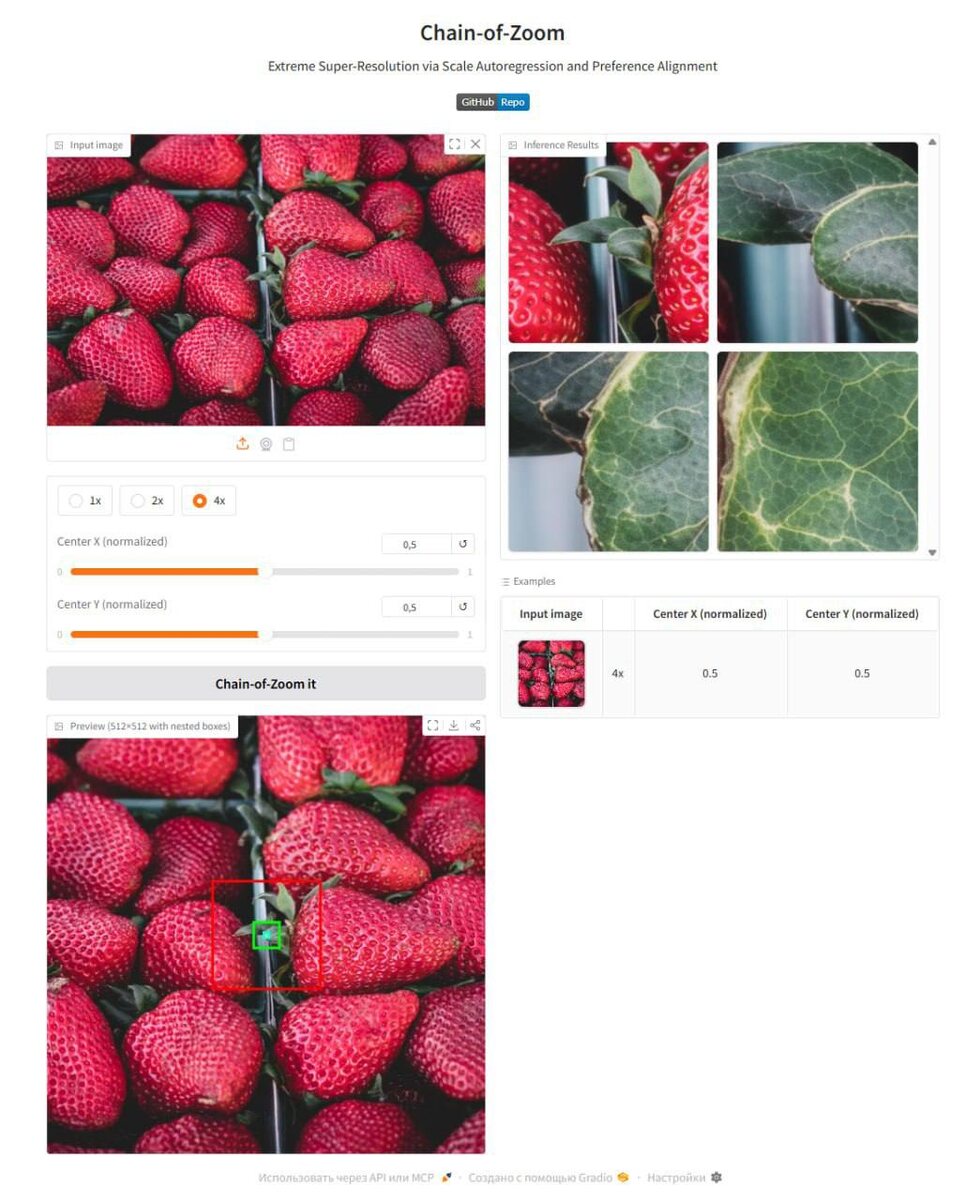The width and height of the screenshot is (966, 1200).
Task: Capture an input image from the webcam
Action: pyautogui.click(x=266, y=444)
